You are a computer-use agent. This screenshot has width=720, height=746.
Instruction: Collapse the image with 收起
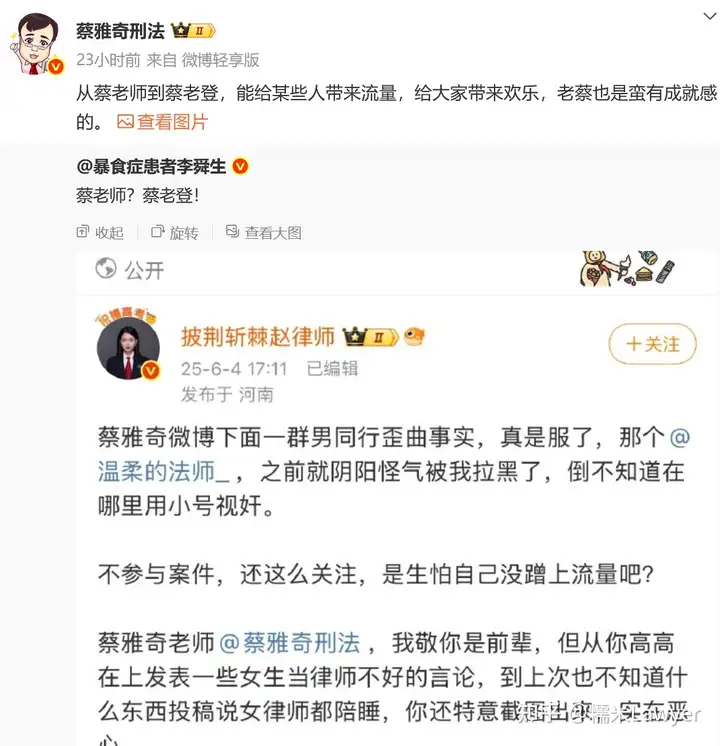[x=100, y=232]
